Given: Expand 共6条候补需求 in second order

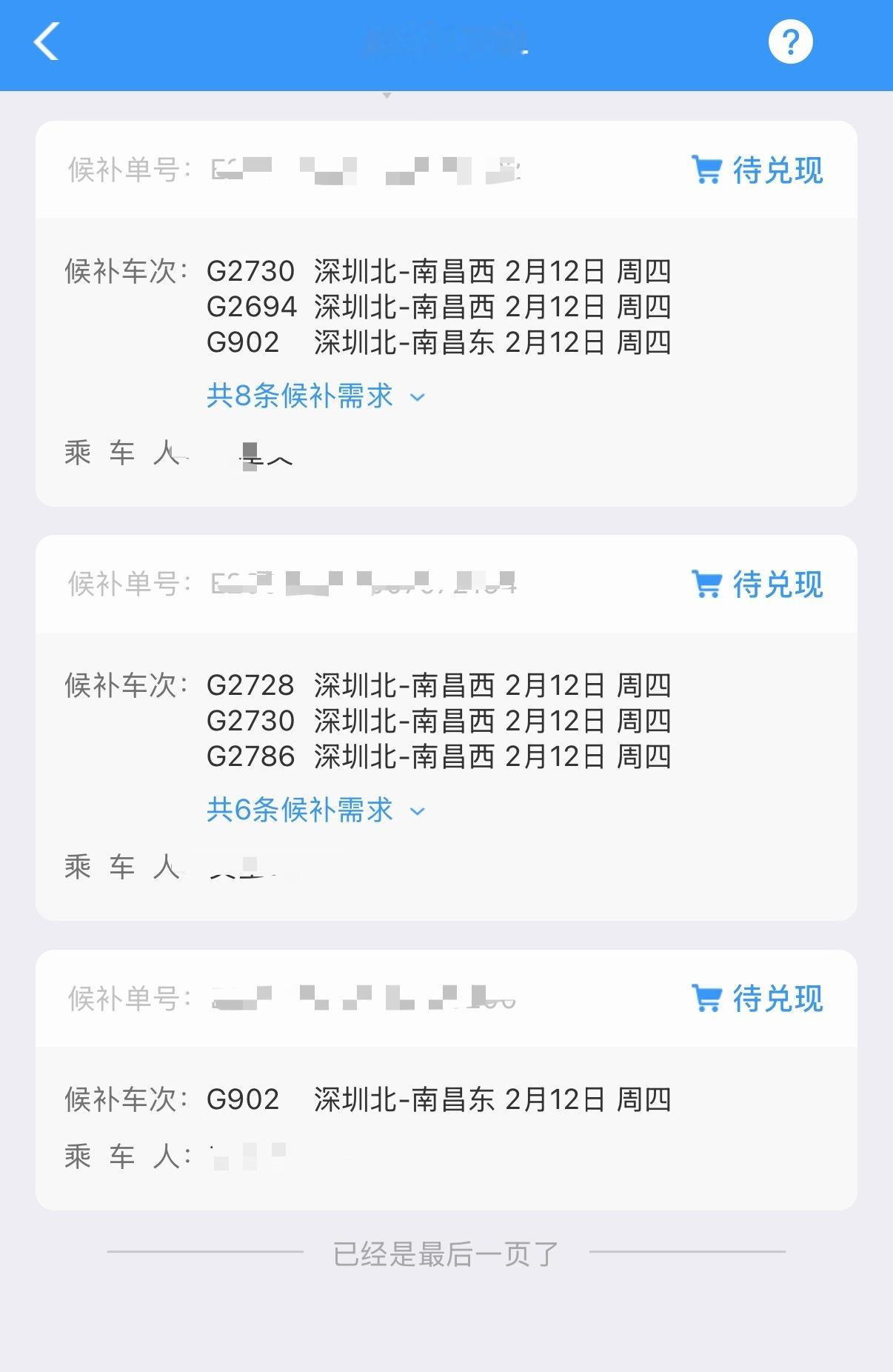Looking at the screenshot, I should click(300, 811).
